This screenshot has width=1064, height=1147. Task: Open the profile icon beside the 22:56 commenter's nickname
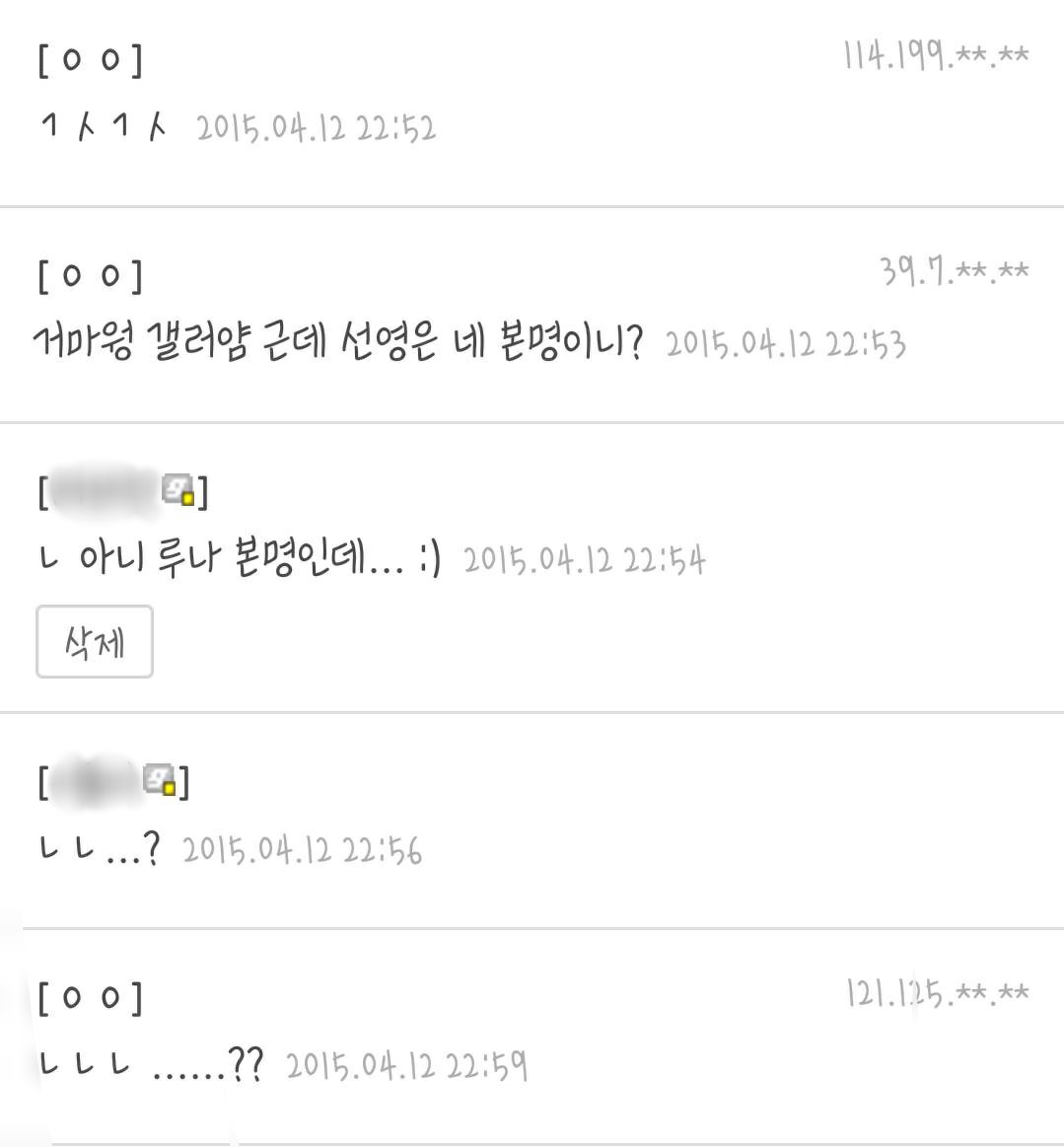[x=161, y=780]
